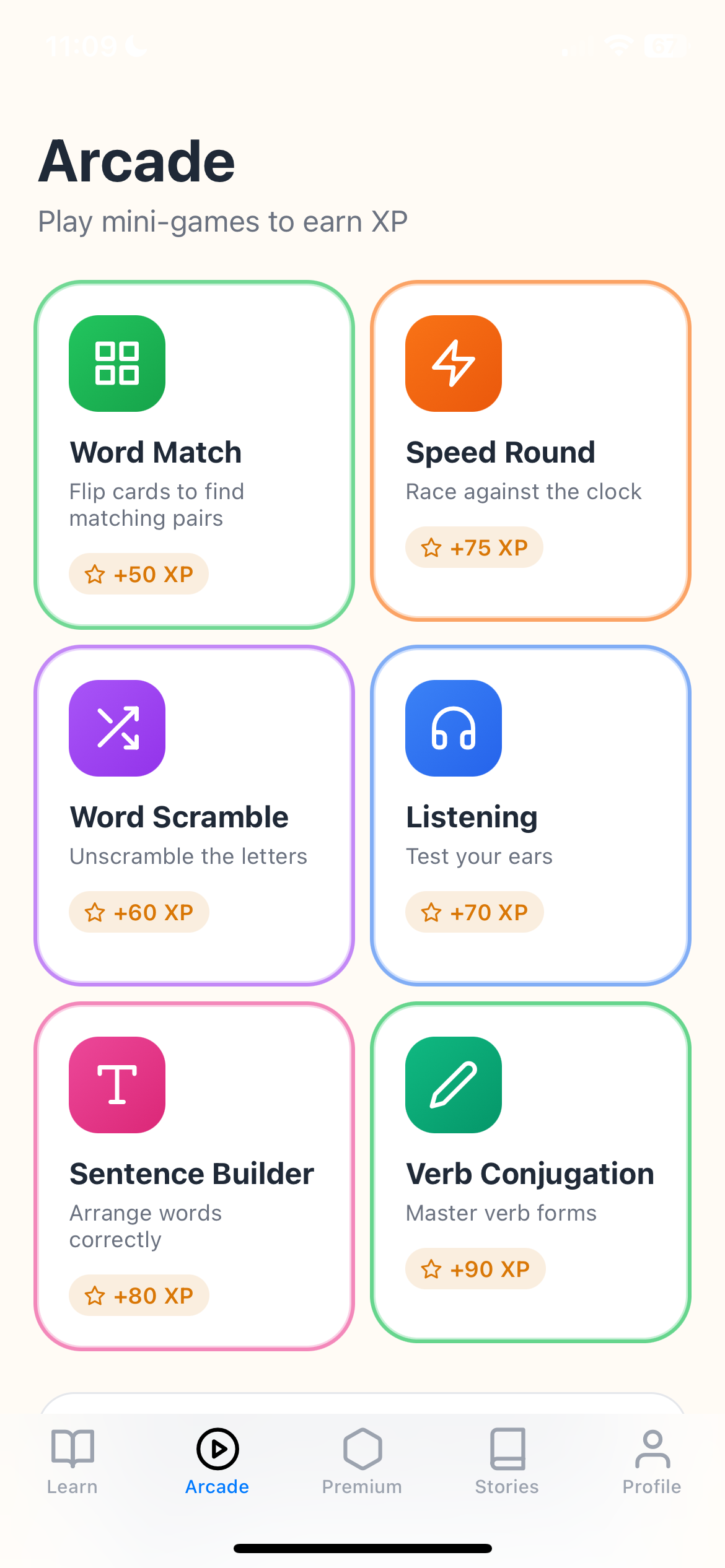The width and height of the screenshot is (725, 1568).
Task: Go to the Premium tab
Action: [x=362, y=1461]
